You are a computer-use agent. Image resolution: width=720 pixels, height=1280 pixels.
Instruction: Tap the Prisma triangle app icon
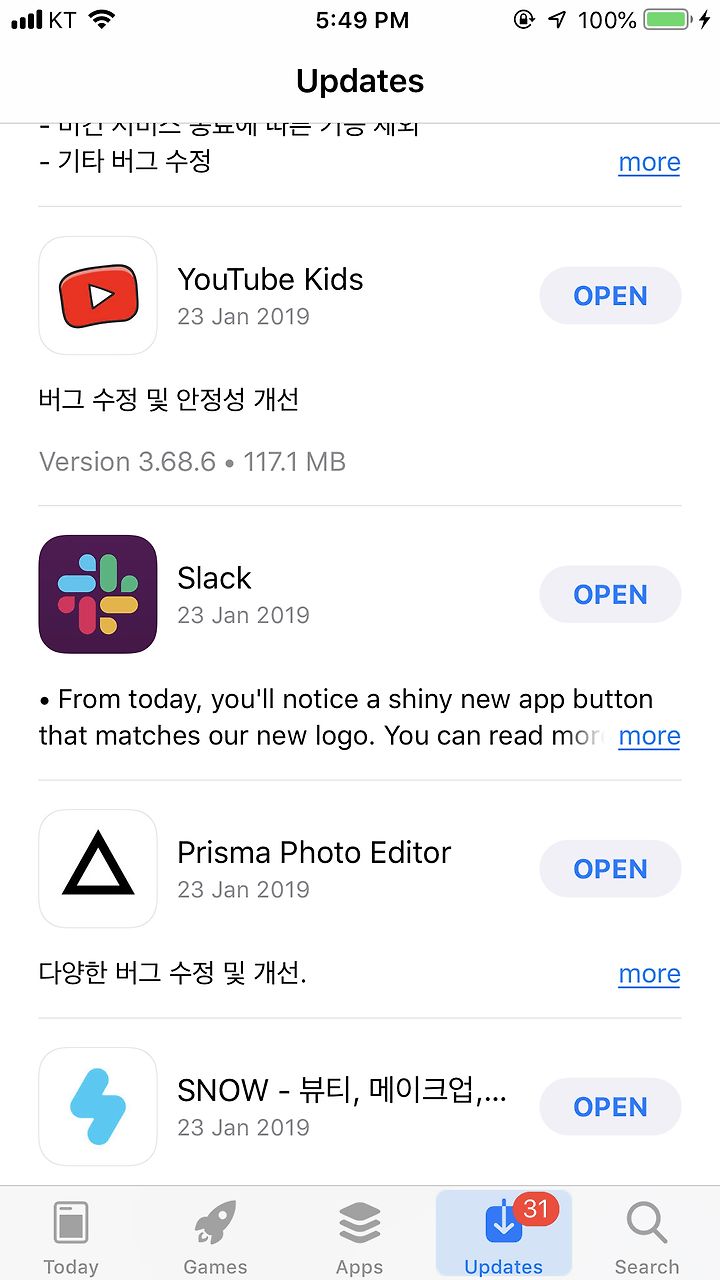[98, 869]
